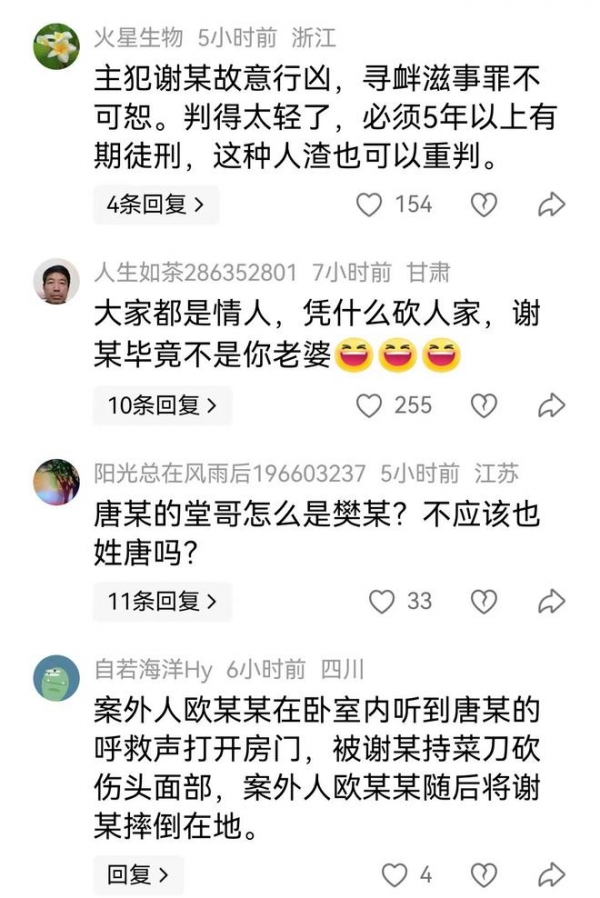The height and width of the screenshot is (898, 600).
Task: Like the comment with 255 likes
Action: (370, 405)
